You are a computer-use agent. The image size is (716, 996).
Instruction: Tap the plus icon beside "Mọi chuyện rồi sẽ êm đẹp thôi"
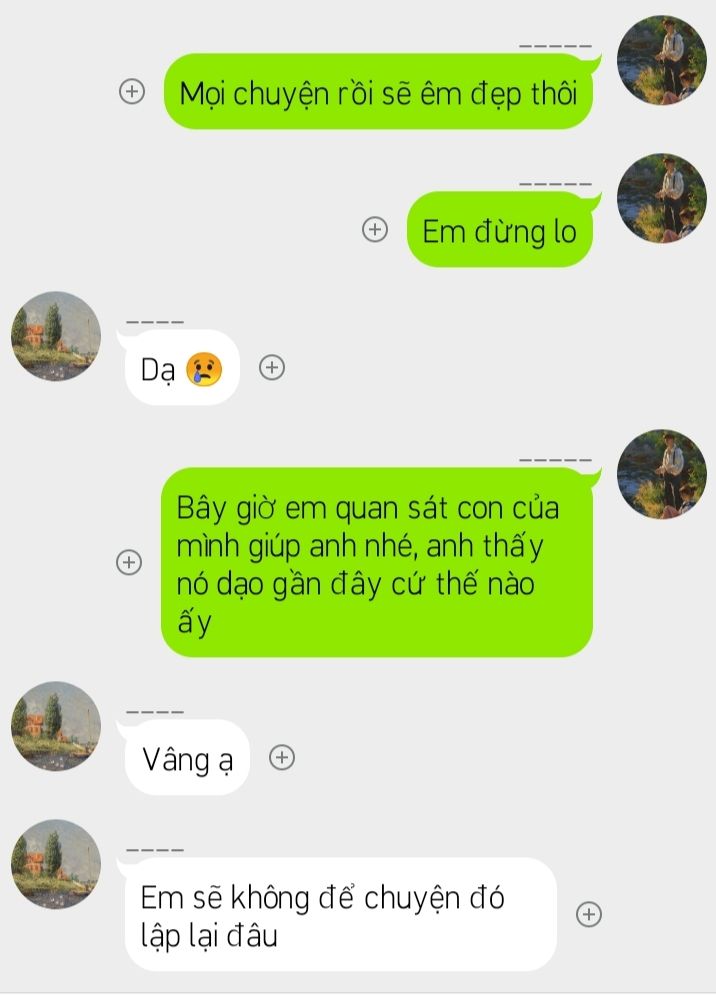click(132, 91)
